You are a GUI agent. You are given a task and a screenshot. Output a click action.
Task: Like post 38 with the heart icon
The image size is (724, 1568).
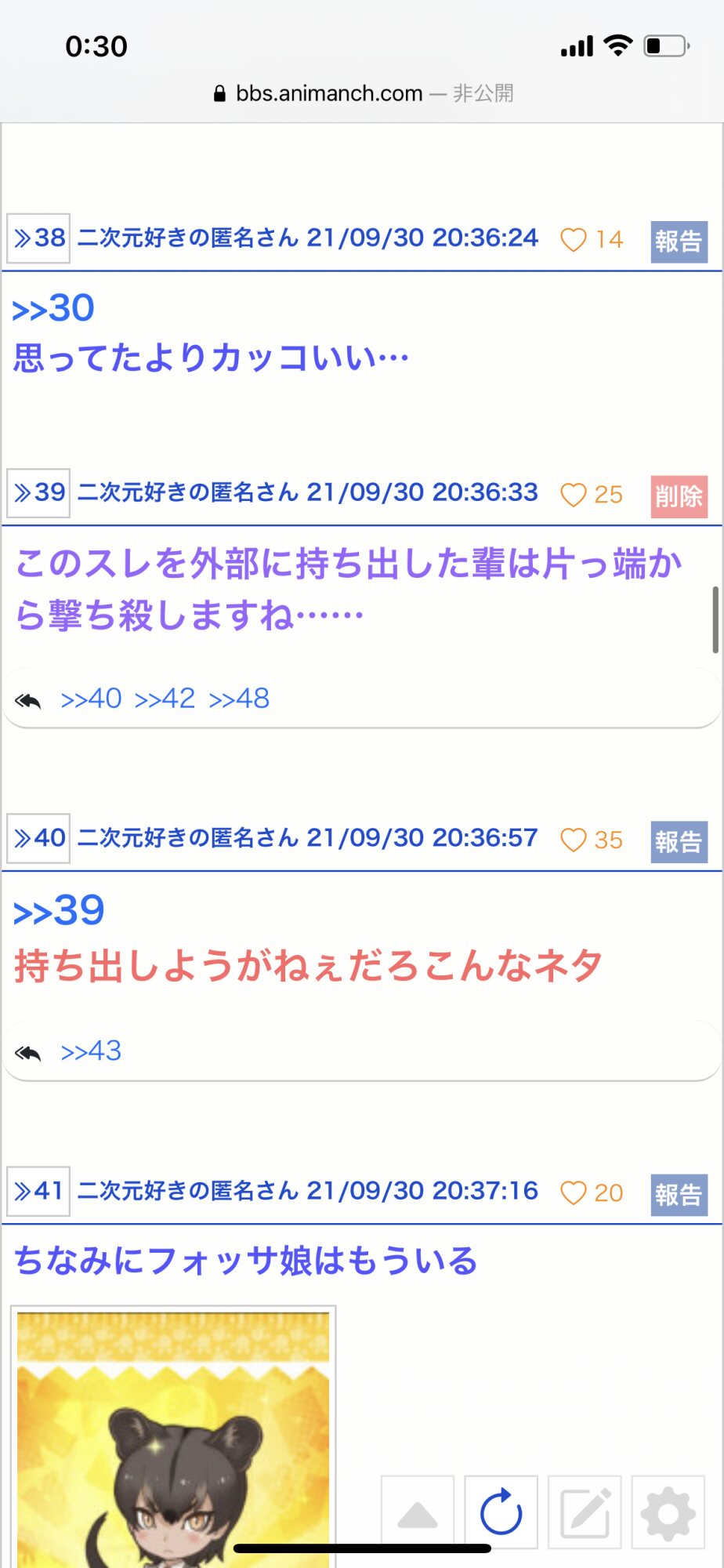(x=574, y=239)
